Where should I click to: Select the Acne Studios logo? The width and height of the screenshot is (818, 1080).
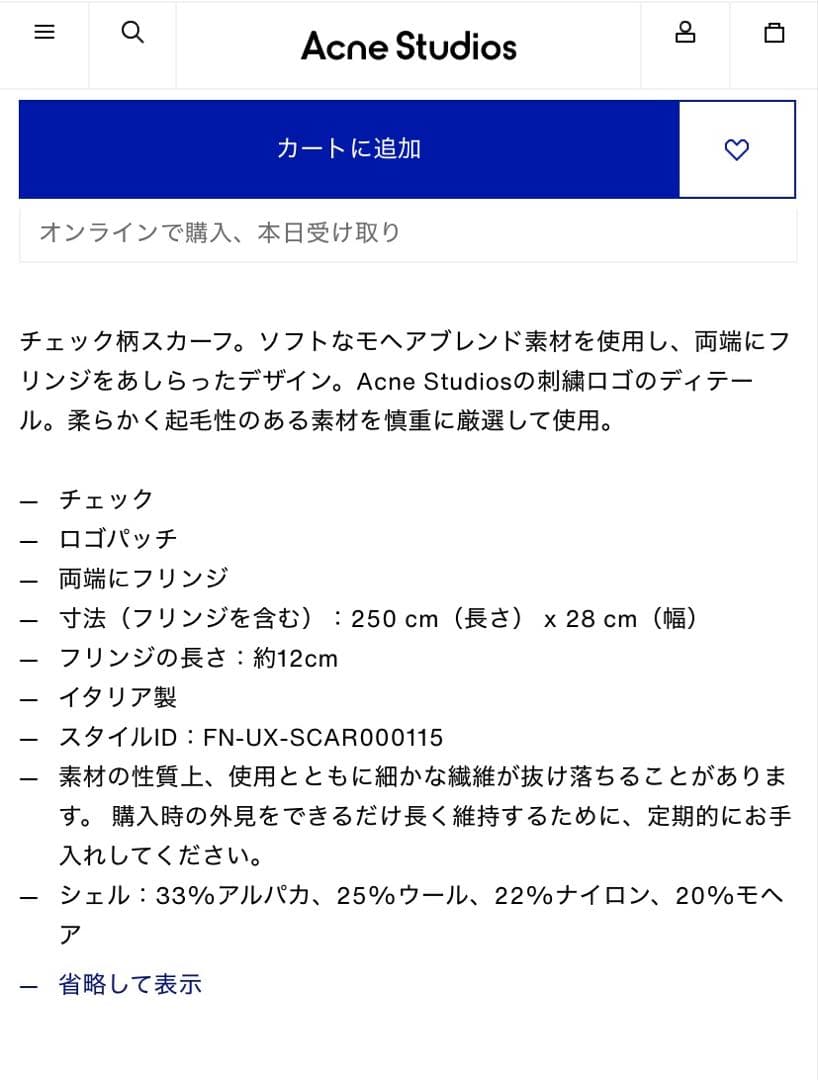click(x=408, y=45)
